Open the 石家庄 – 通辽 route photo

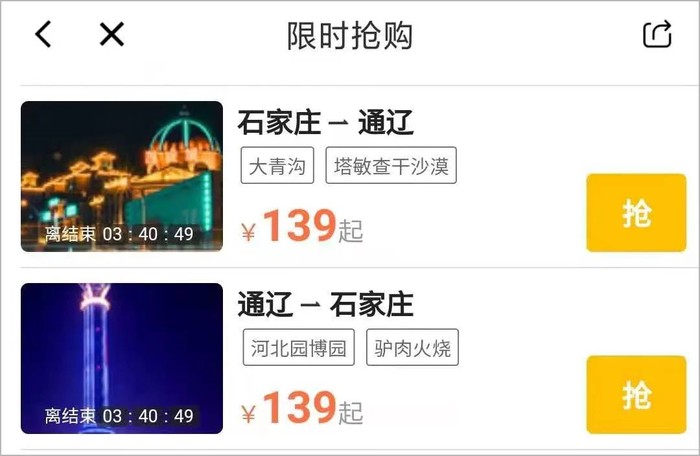pos(121,176)
